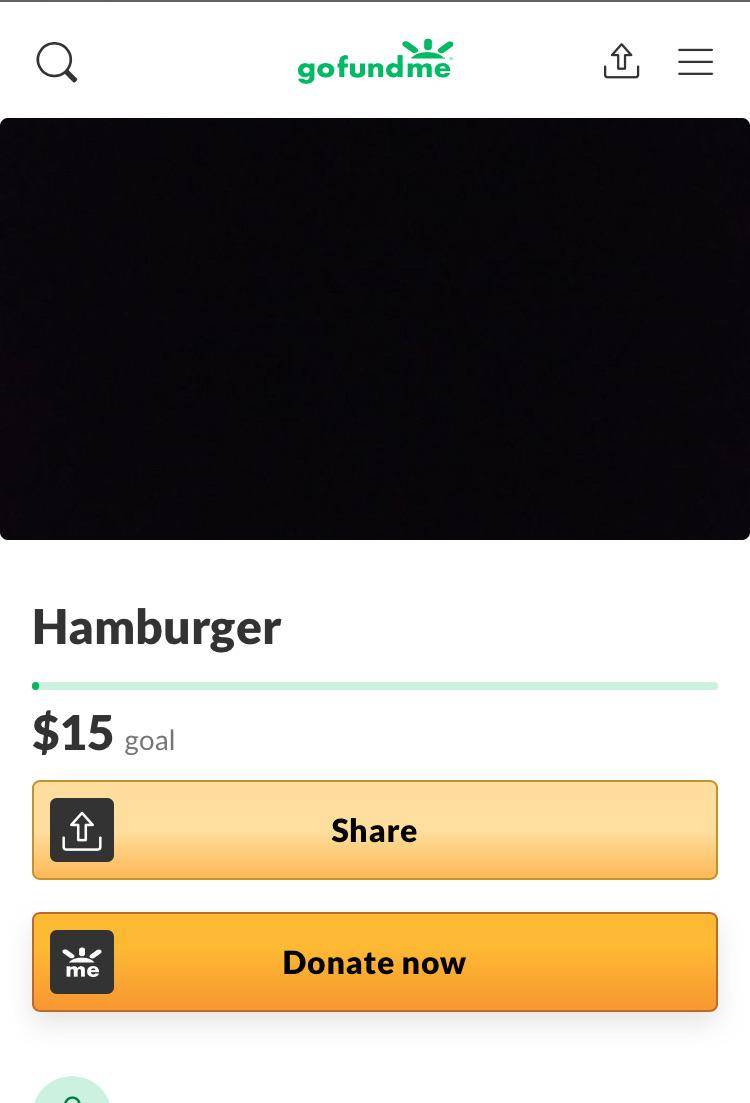
Task: Select the Hamburger fundraiser title
Action: click(156, 627)
